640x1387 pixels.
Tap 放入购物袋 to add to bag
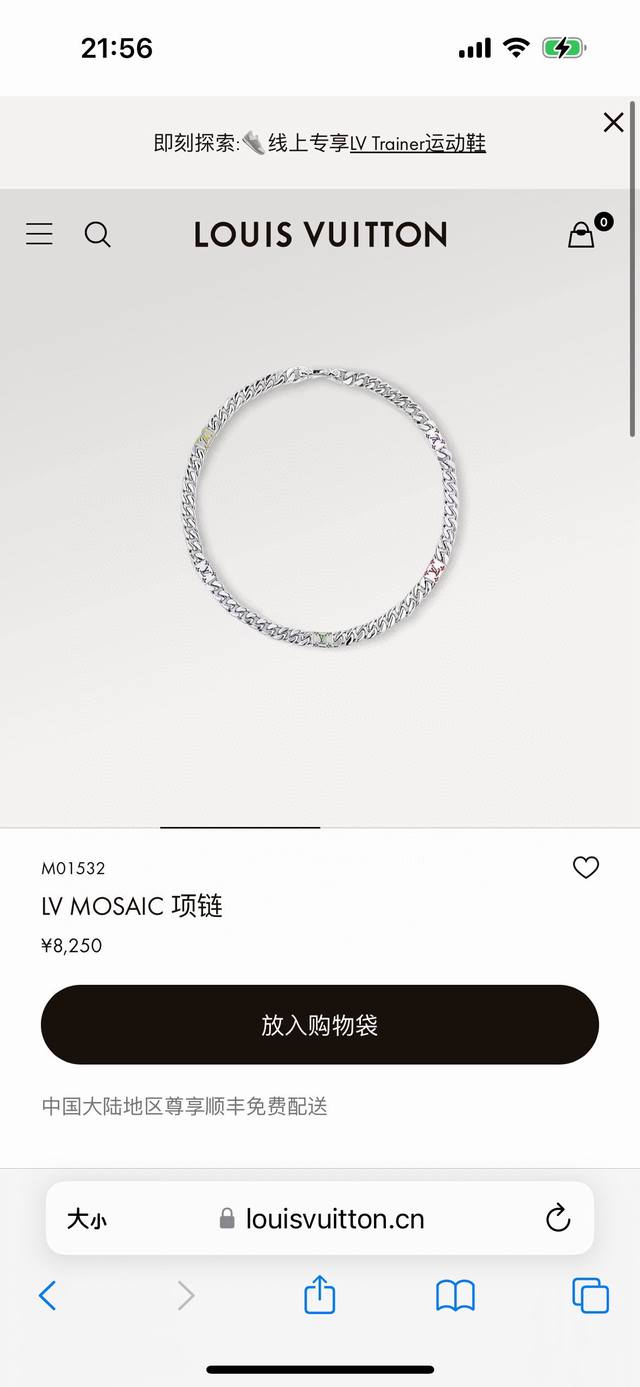320,1025
